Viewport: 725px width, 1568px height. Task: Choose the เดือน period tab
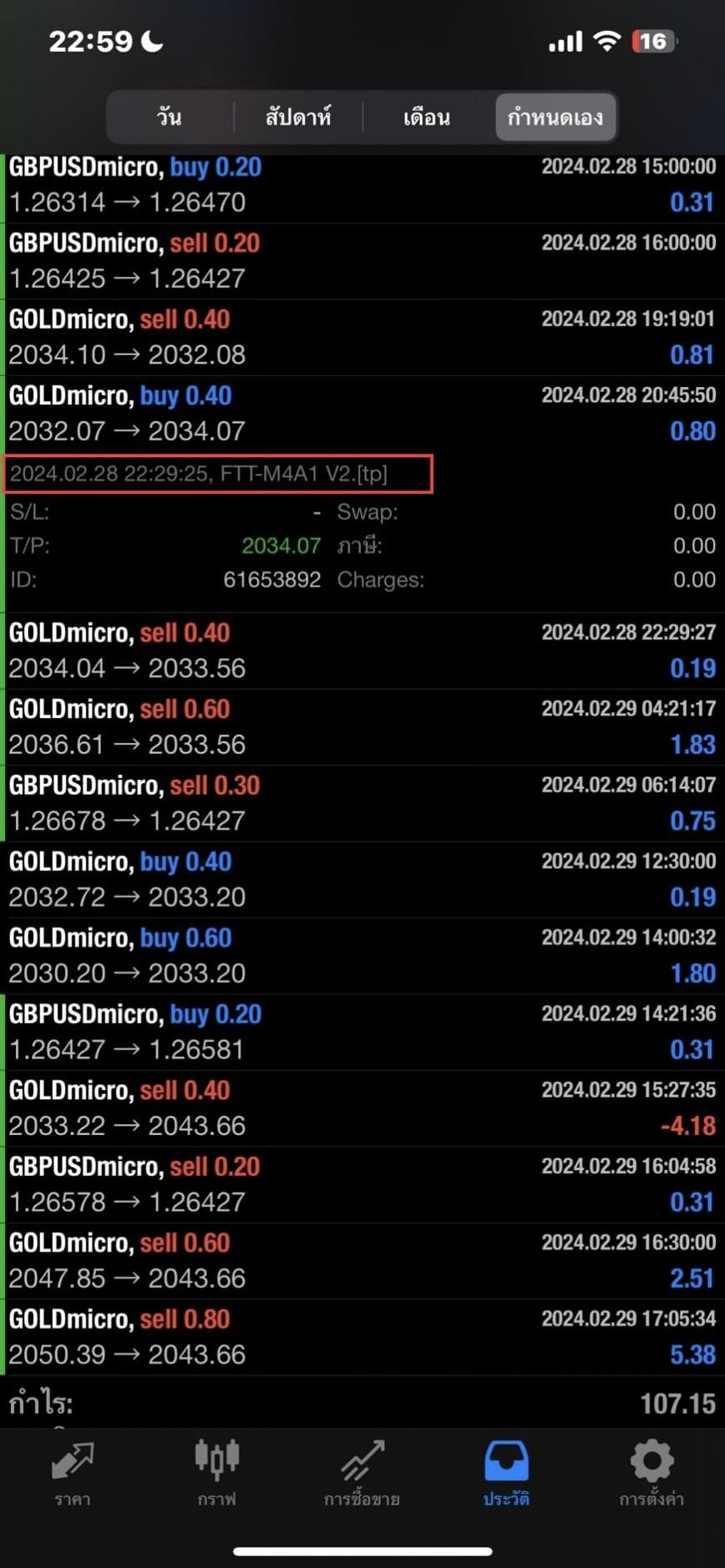click(427, 117)
